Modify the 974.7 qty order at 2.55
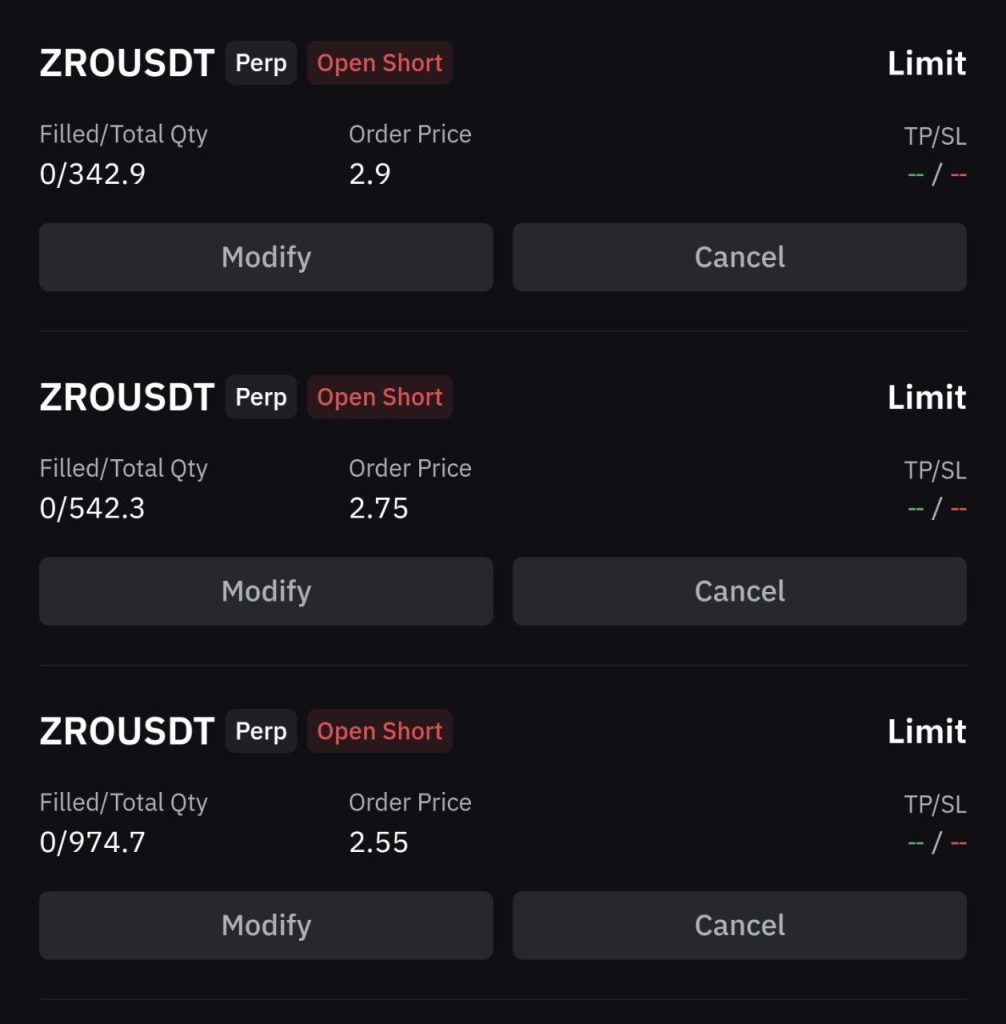Screen dimensions: 1006x1024 (x=266, y=925)
